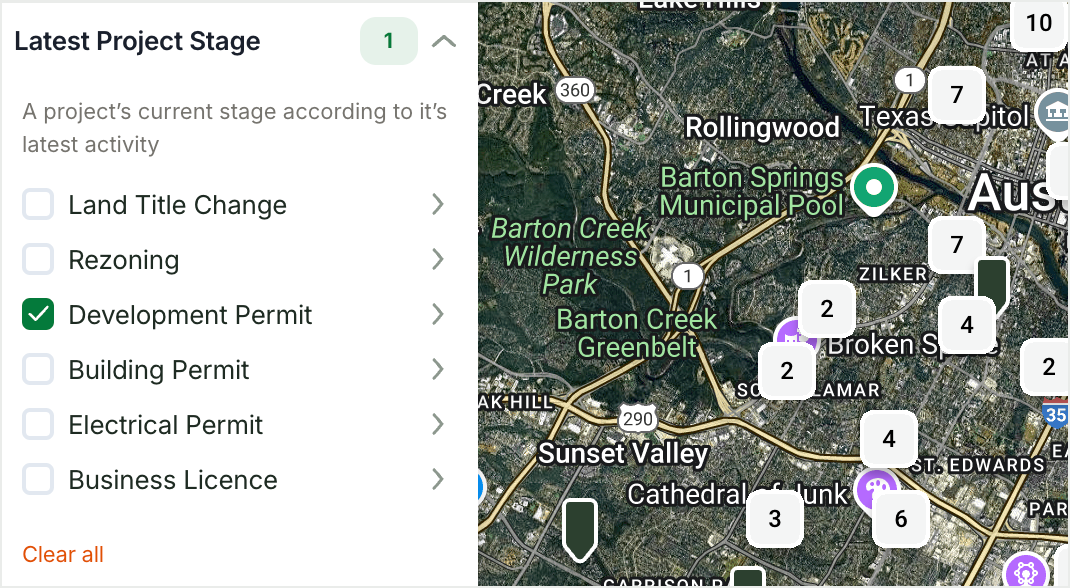
Task: Open the map cluster labeled 10
Action: (x=1039, y=23)
